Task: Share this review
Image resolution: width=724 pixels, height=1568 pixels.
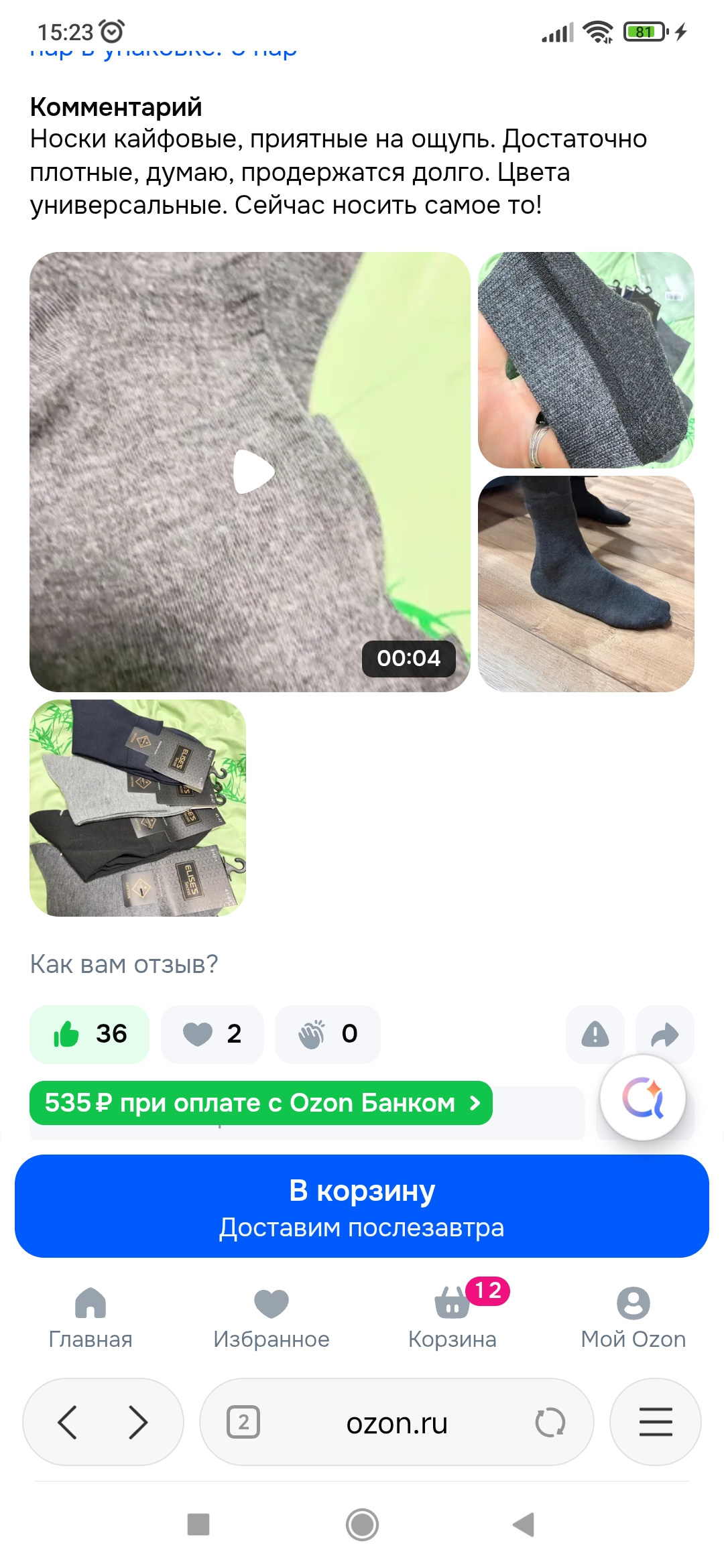Action: point(664,1034)
